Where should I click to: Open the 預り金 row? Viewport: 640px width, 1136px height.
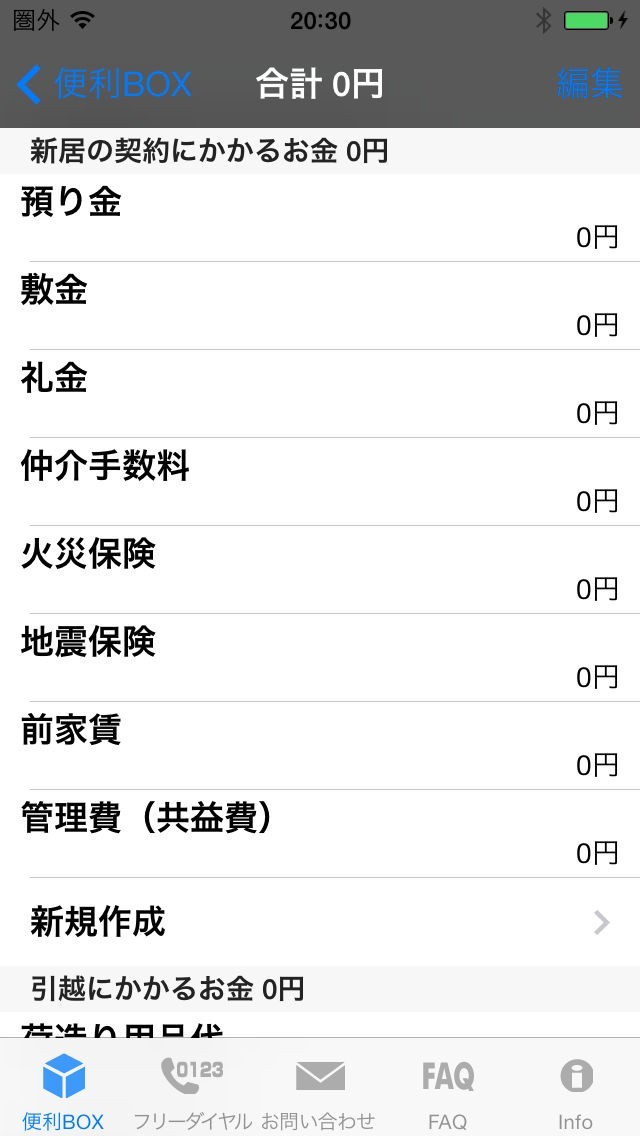tap(320, 218)
